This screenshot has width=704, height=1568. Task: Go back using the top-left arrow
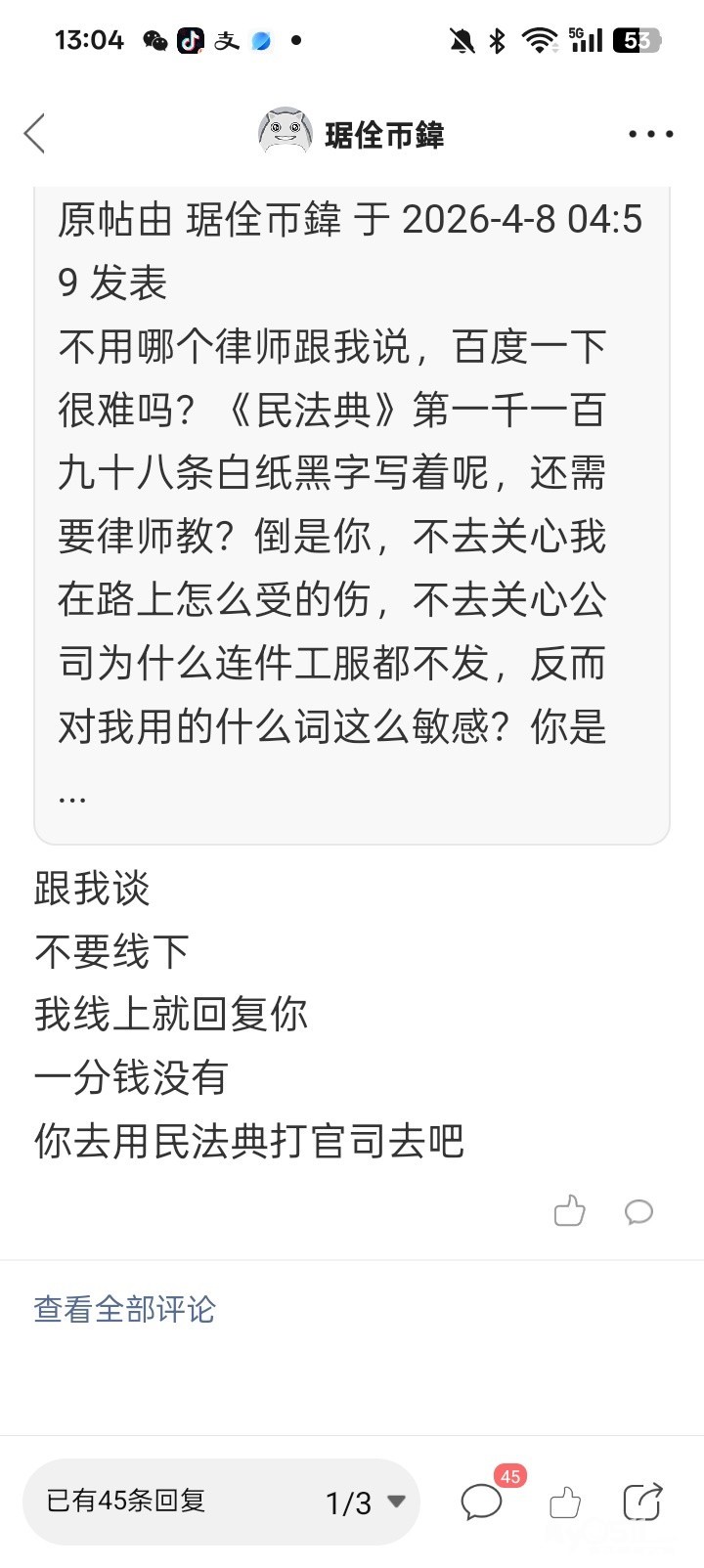35,134
